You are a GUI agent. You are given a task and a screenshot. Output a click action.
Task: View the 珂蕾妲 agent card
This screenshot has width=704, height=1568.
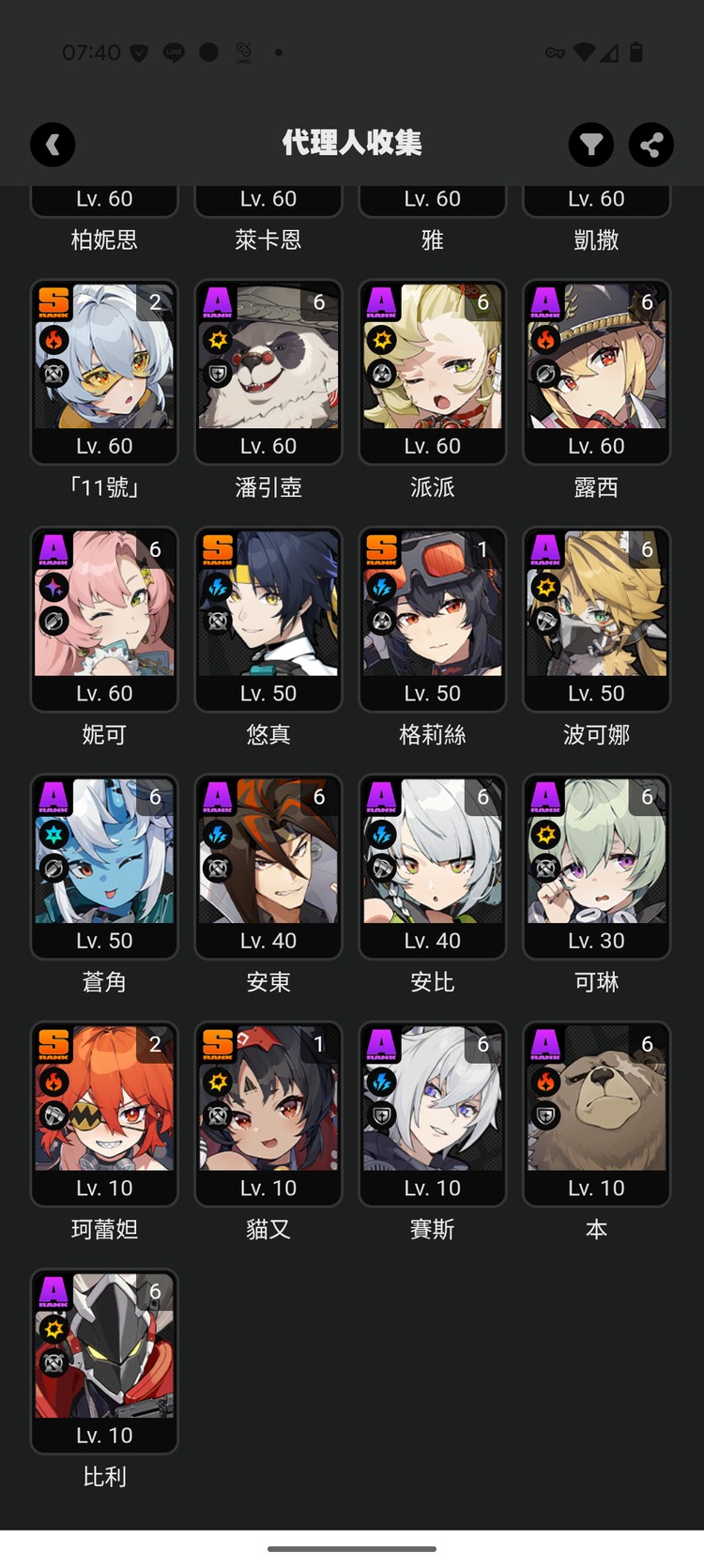point(104,1114)
